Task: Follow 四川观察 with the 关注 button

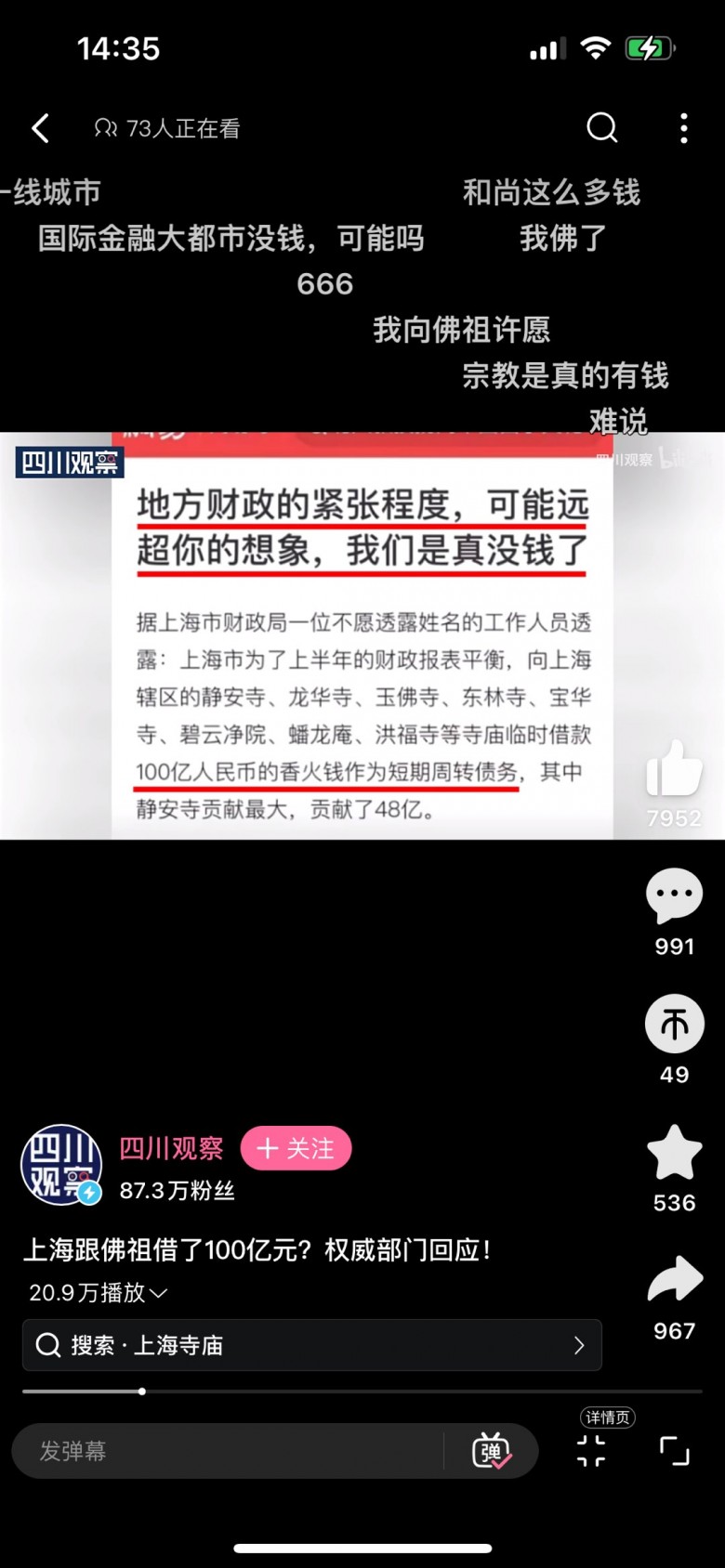Action: pos(296,1149)
